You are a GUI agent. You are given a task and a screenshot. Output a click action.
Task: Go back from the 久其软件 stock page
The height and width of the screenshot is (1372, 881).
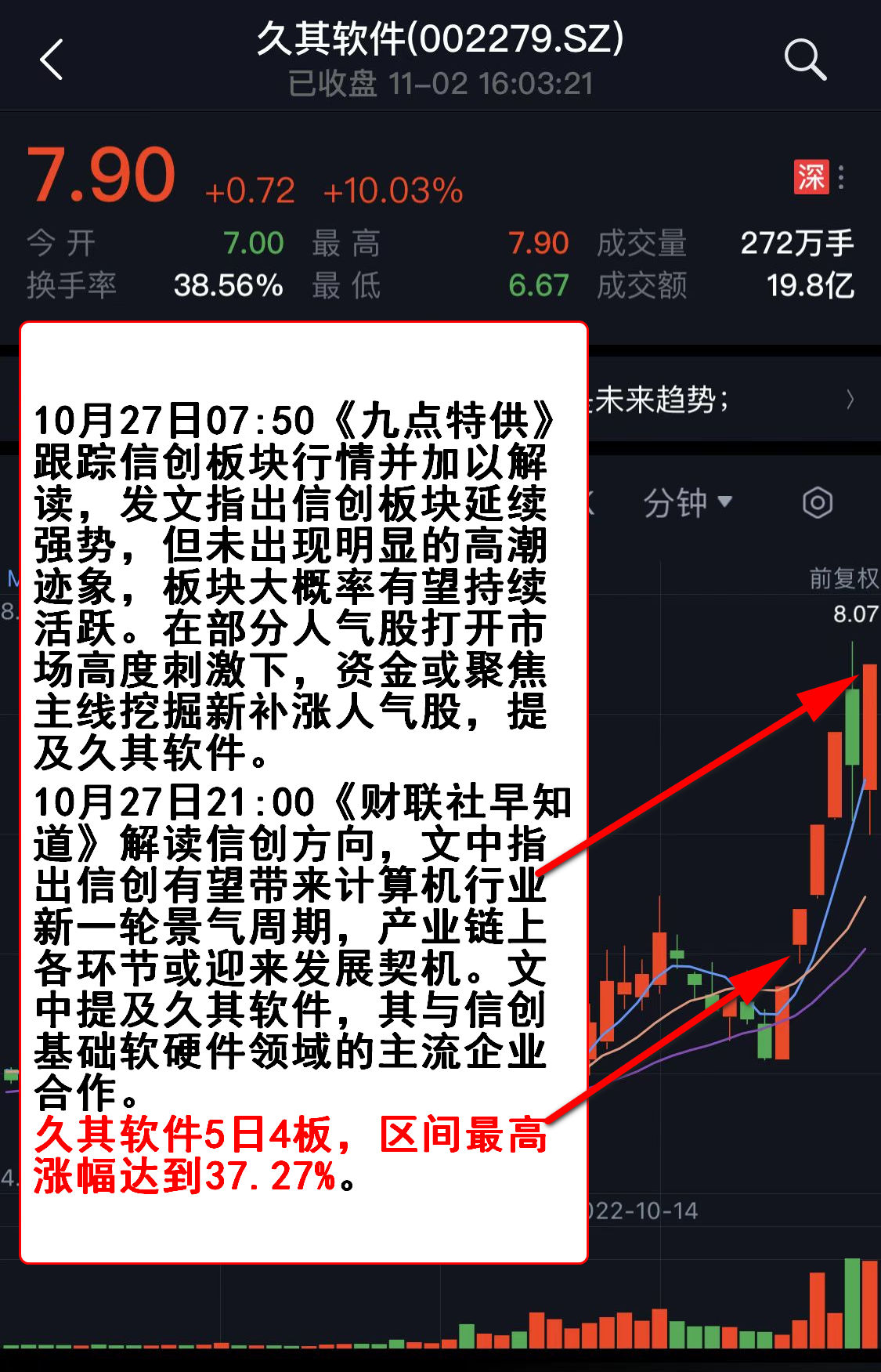click(x=52, y=60)
